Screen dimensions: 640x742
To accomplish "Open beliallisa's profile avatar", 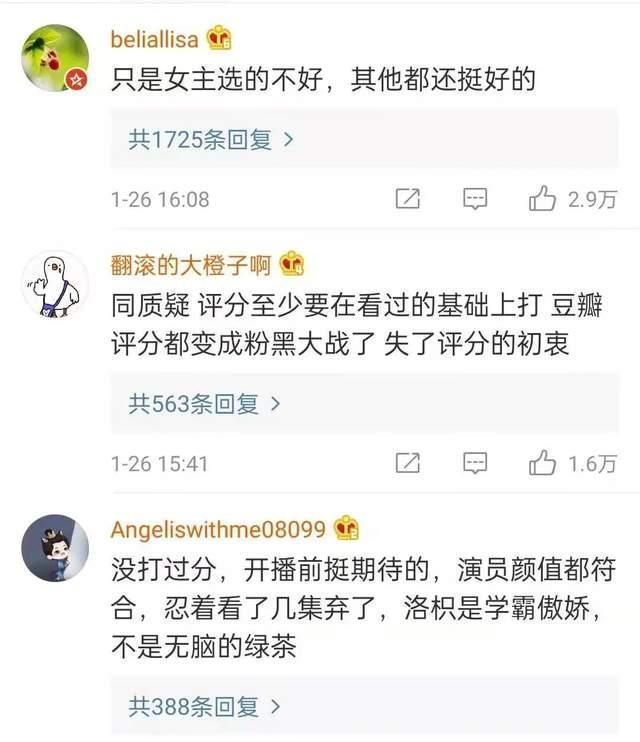I will click(x=54, y=59).
